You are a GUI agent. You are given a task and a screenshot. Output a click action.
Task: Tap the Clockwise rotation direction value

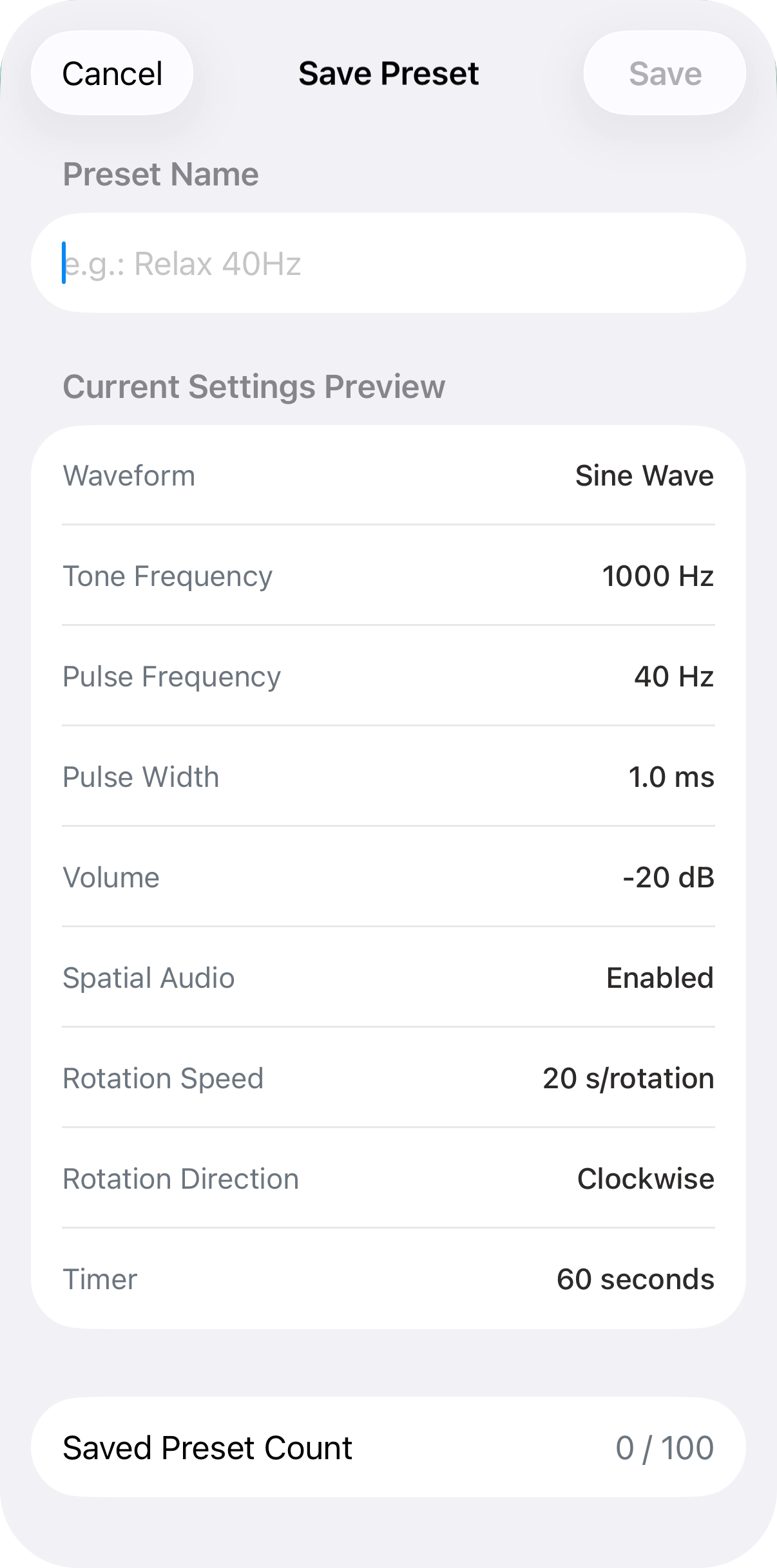(x=646, y=1178)
